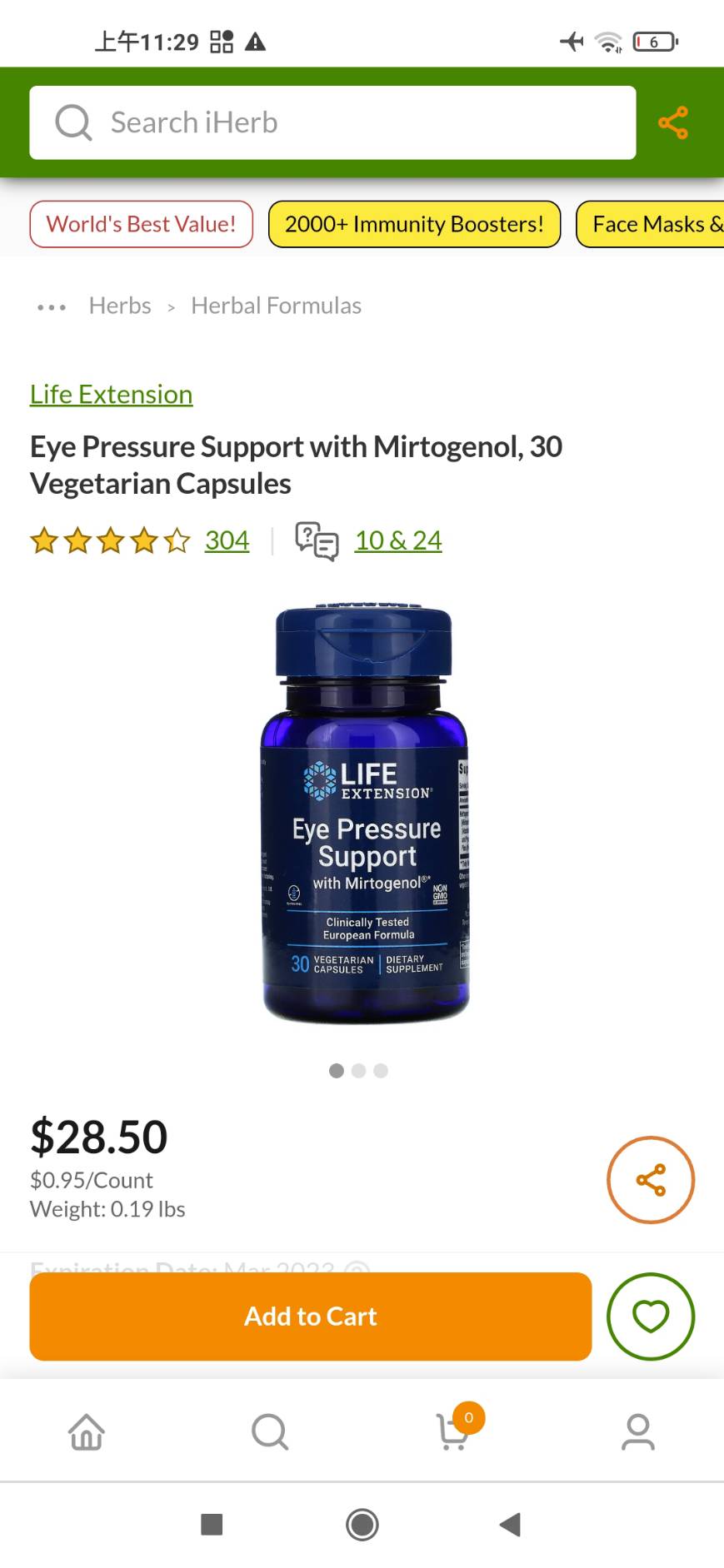Go to the Herbs category breadcrumb

(x=120, y=306)
